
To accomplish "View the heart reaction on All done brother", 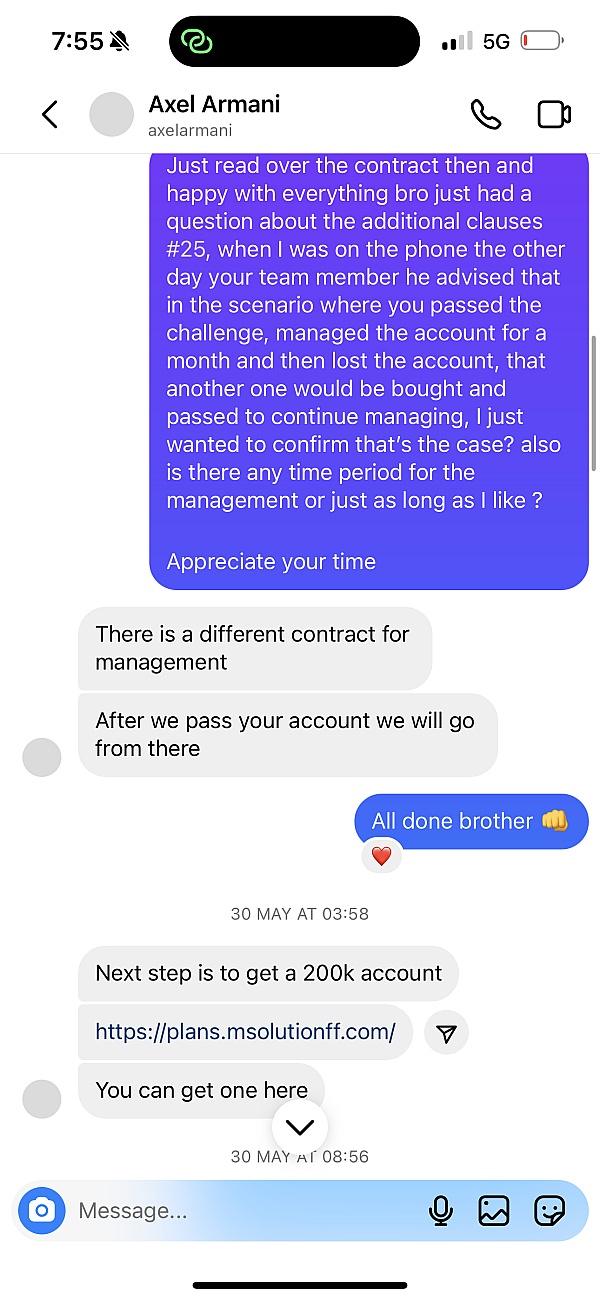I will click(x=381, y=856).
